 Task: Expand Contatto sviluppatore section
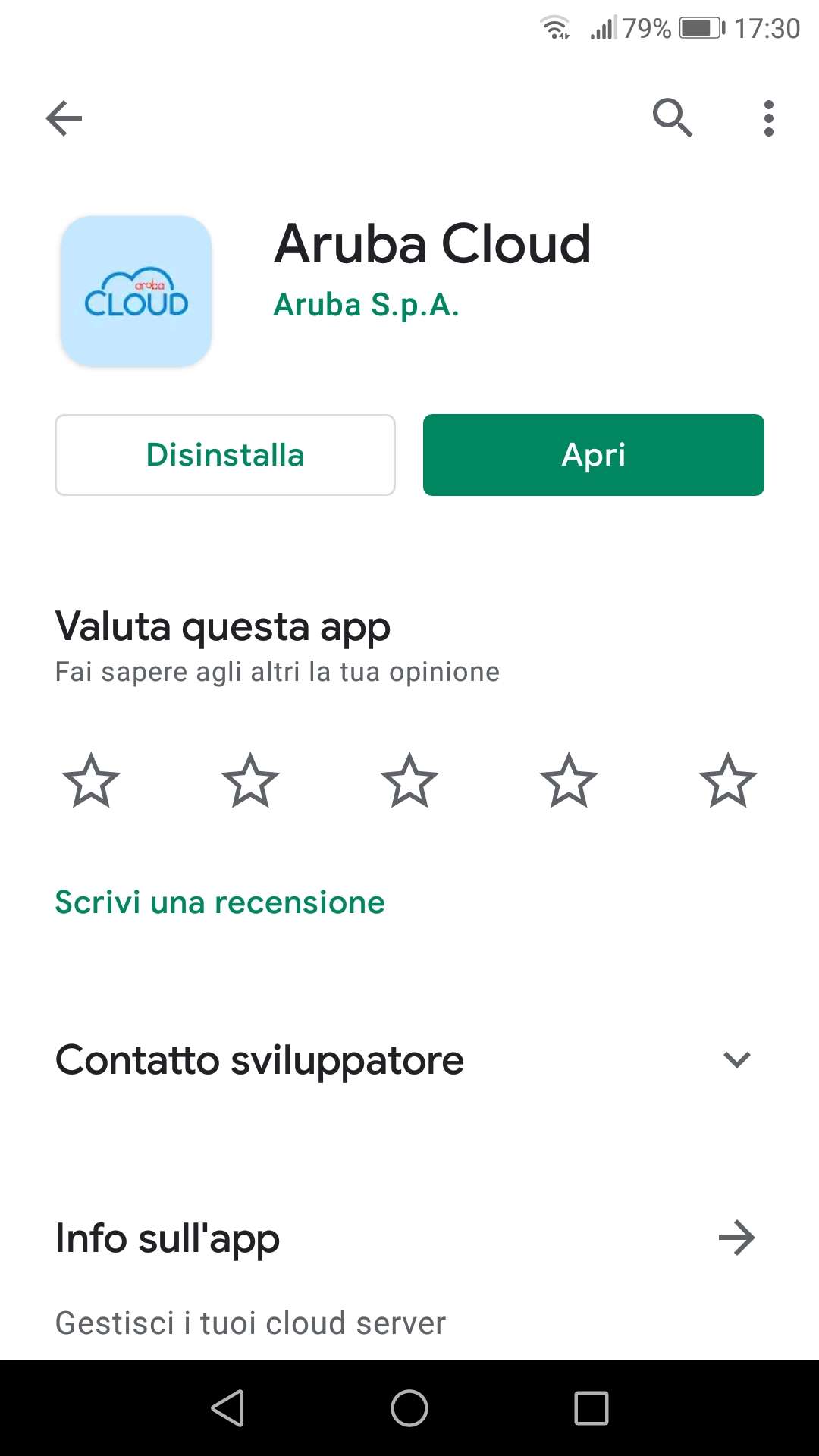tap(736, 1059)
